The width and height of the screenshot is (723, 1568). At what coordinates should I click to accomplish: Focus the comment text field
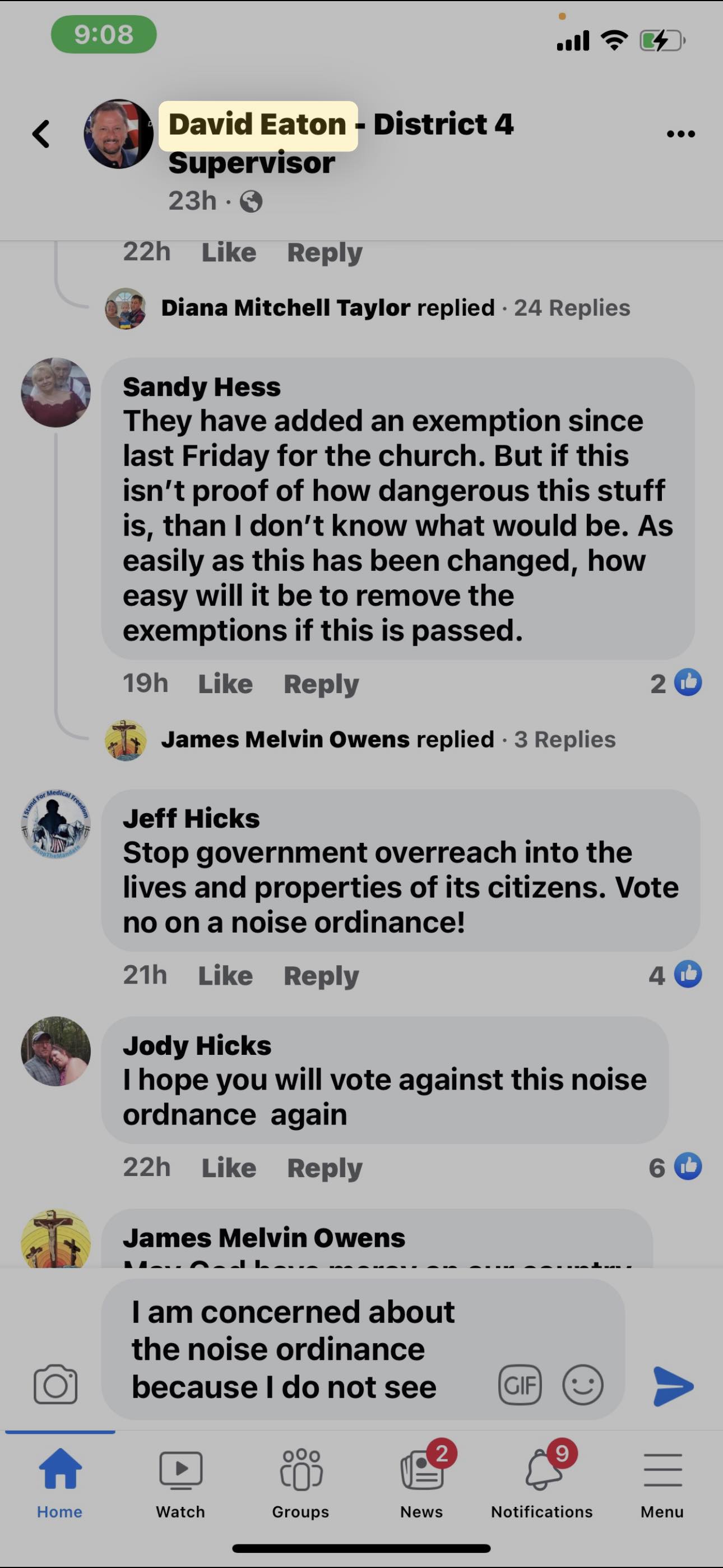coord(304,1349)
